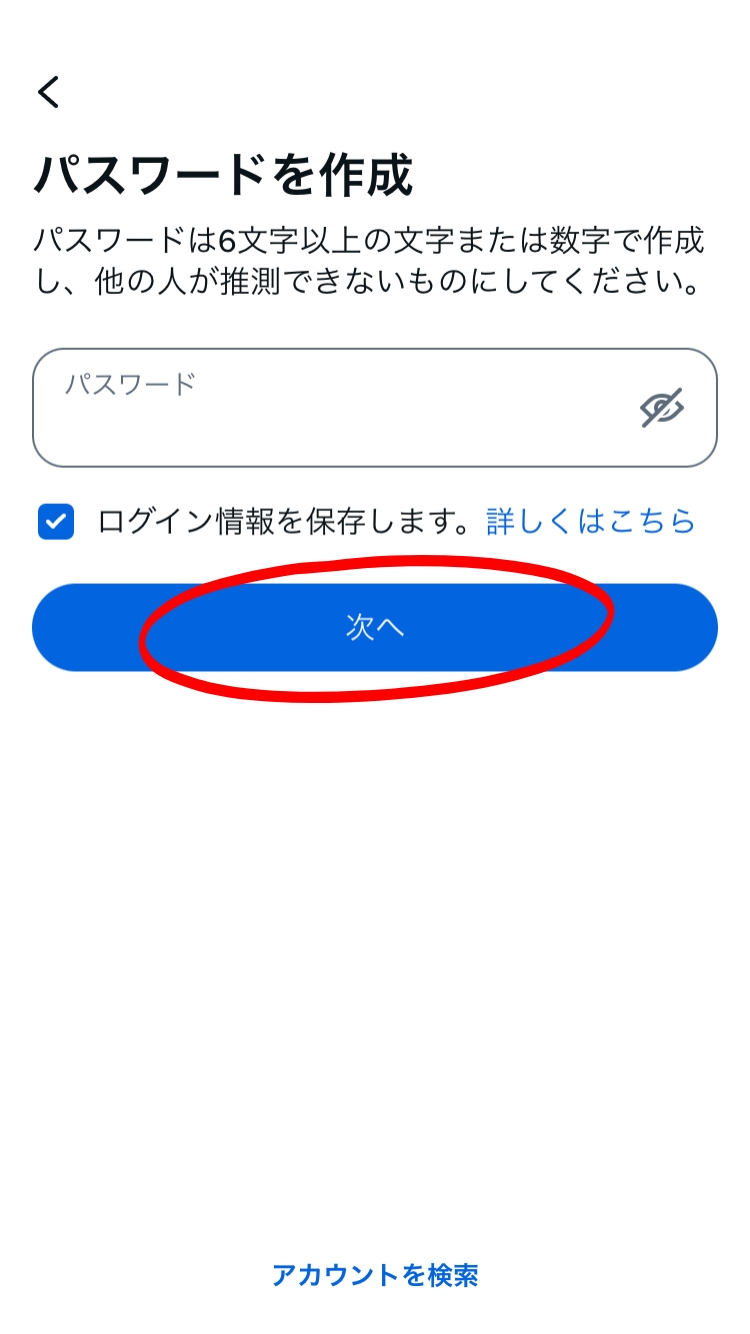
Task: Toggle password visibility with the eye icon
Action: click(662, 408)
